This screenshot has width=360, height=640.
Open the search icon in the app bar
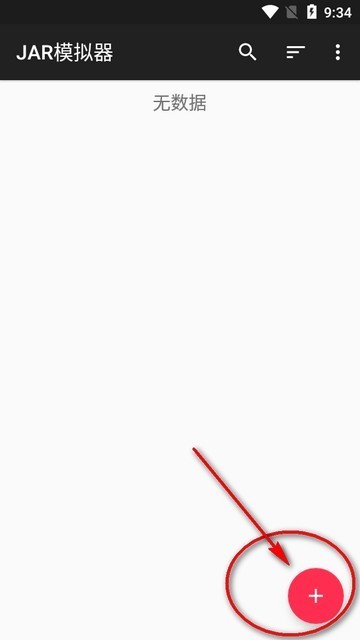pyautogui.click(x=247, y=52)
